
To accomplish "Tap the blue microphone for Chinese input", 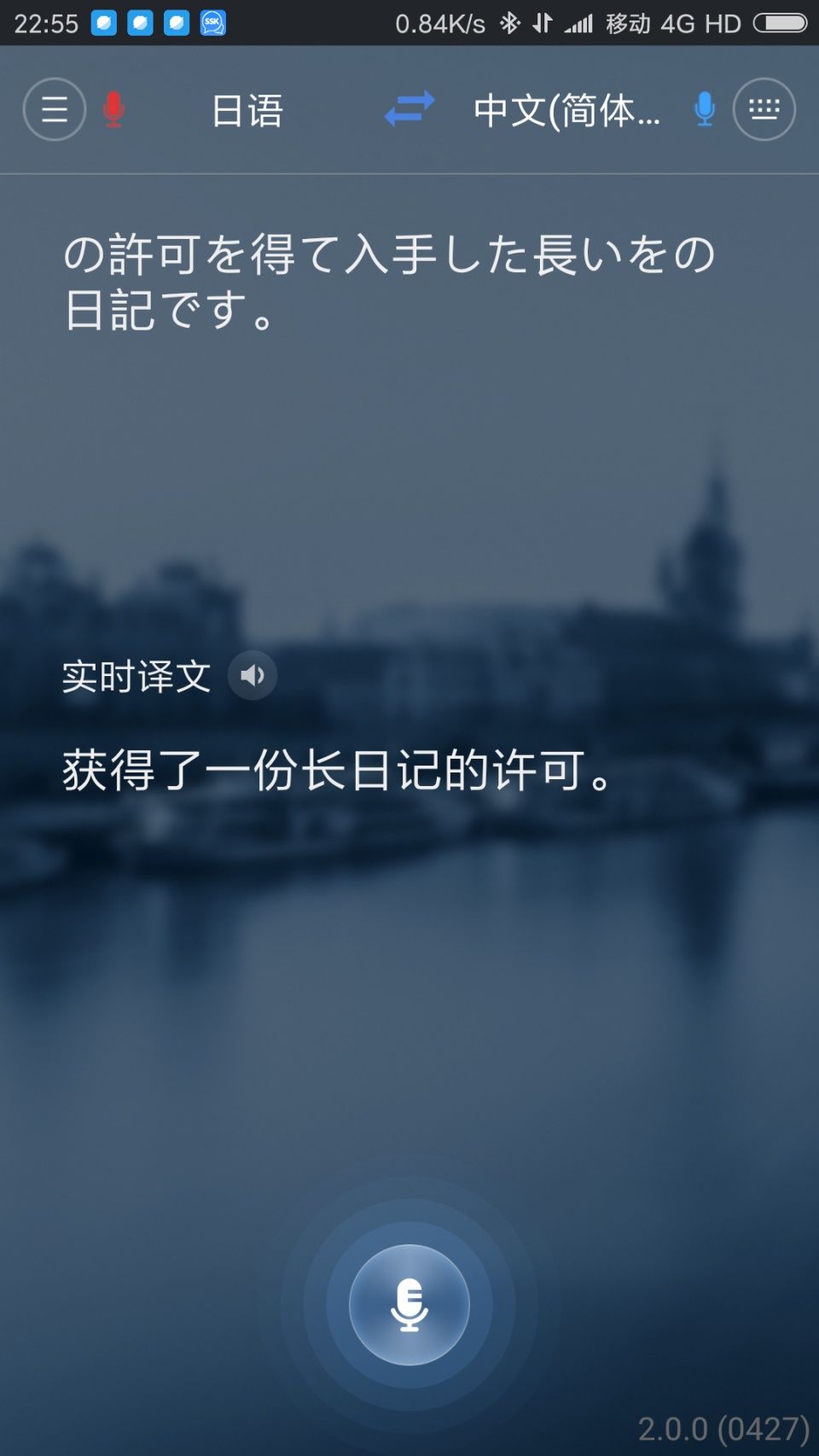I will point(705,109).
